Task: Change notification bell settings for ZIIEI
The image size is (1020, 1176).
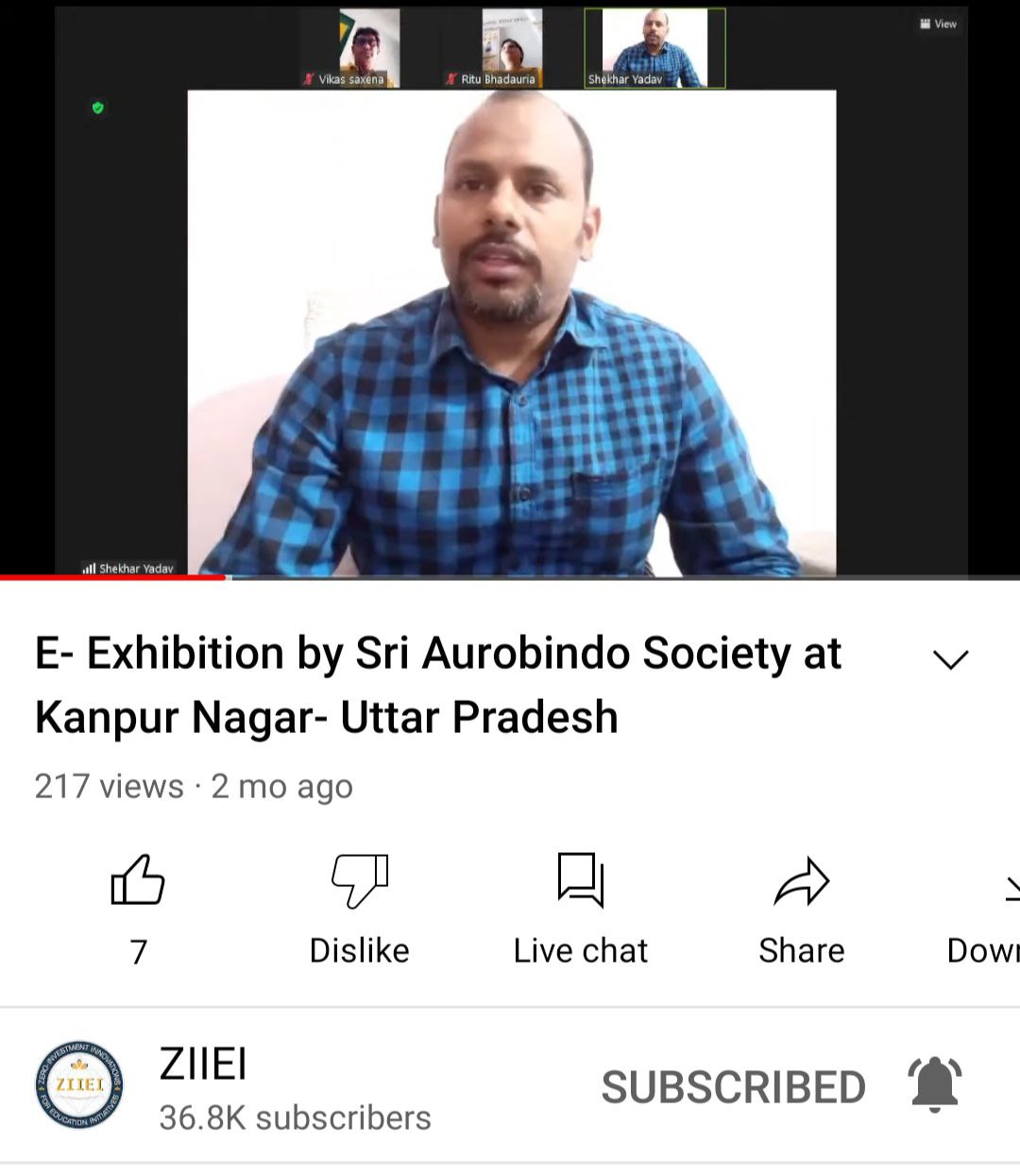Action: click(x=934, y=1085)
